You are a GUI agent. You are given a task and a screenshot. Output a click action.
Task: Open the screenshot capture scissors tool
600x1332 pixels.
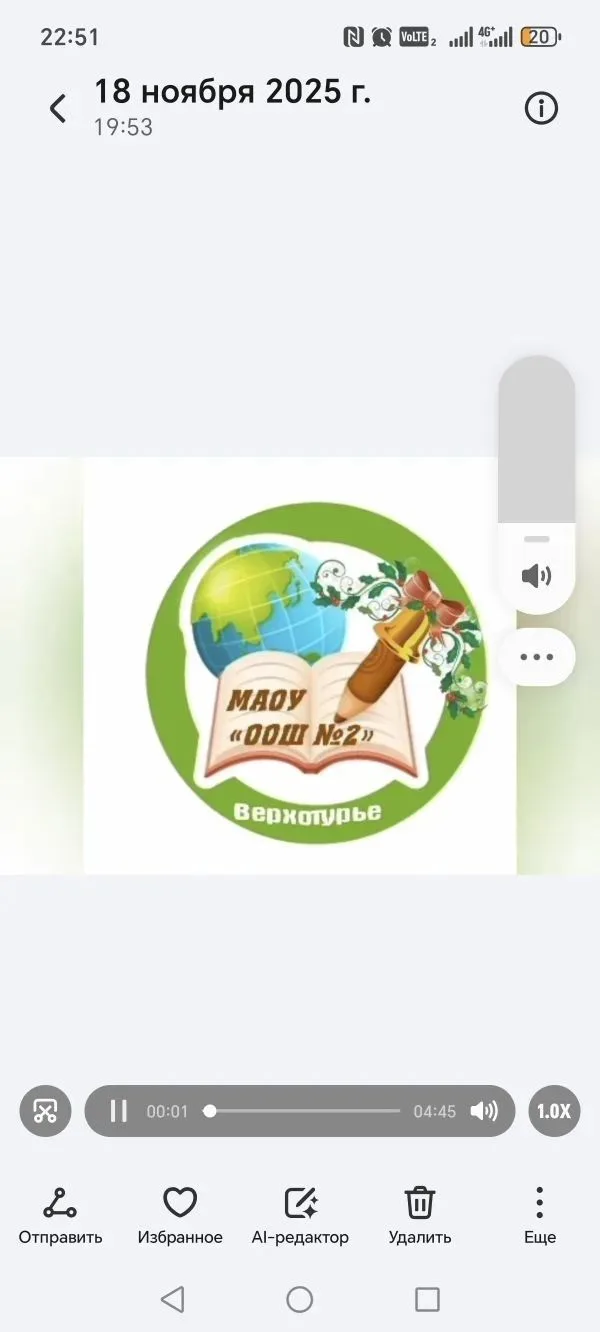point(46,1111)
